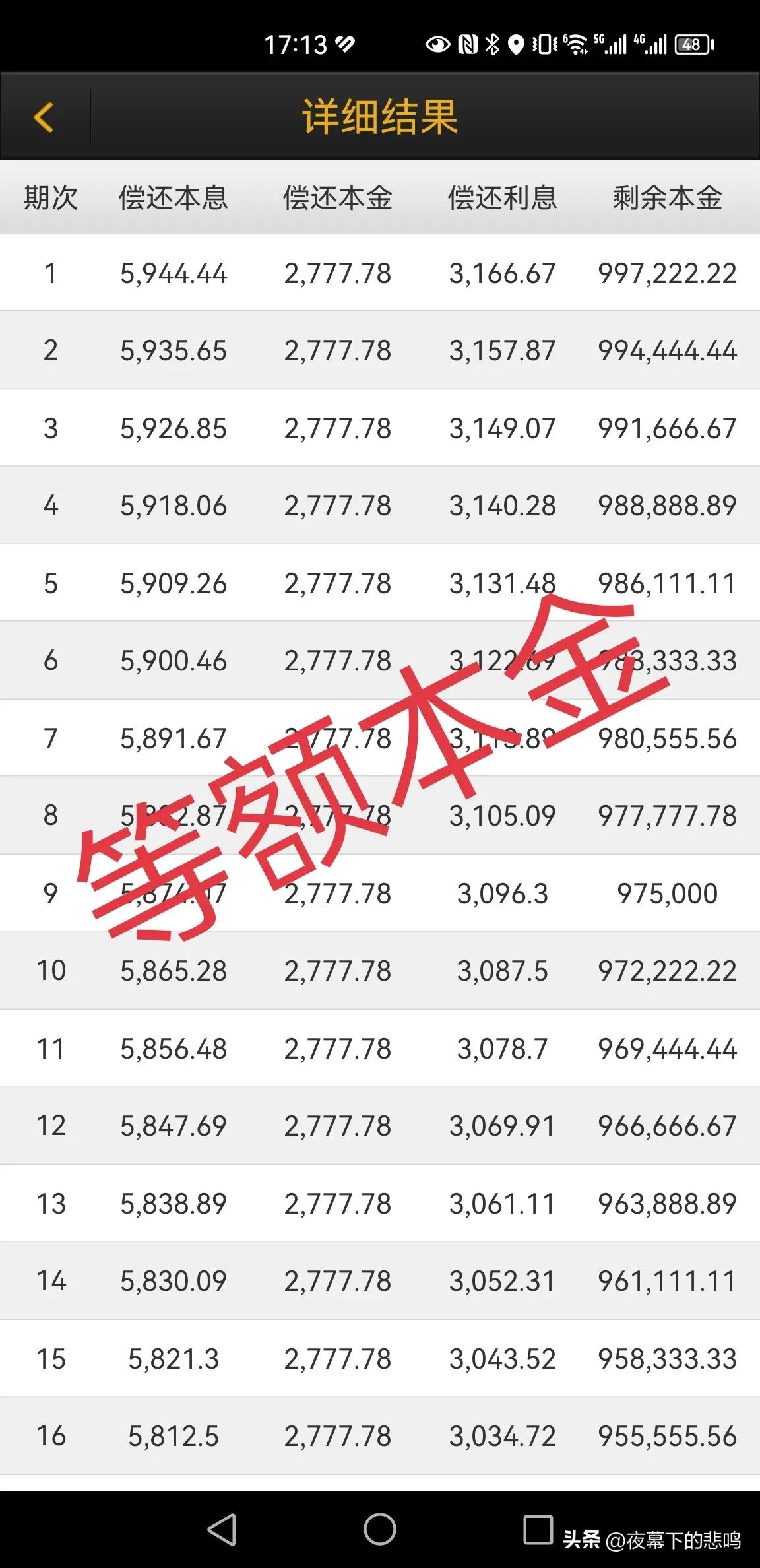Select interest value 3,034.72 in row 16
The height and width of the screenshot is (1568, 760).
point(503,1435)
